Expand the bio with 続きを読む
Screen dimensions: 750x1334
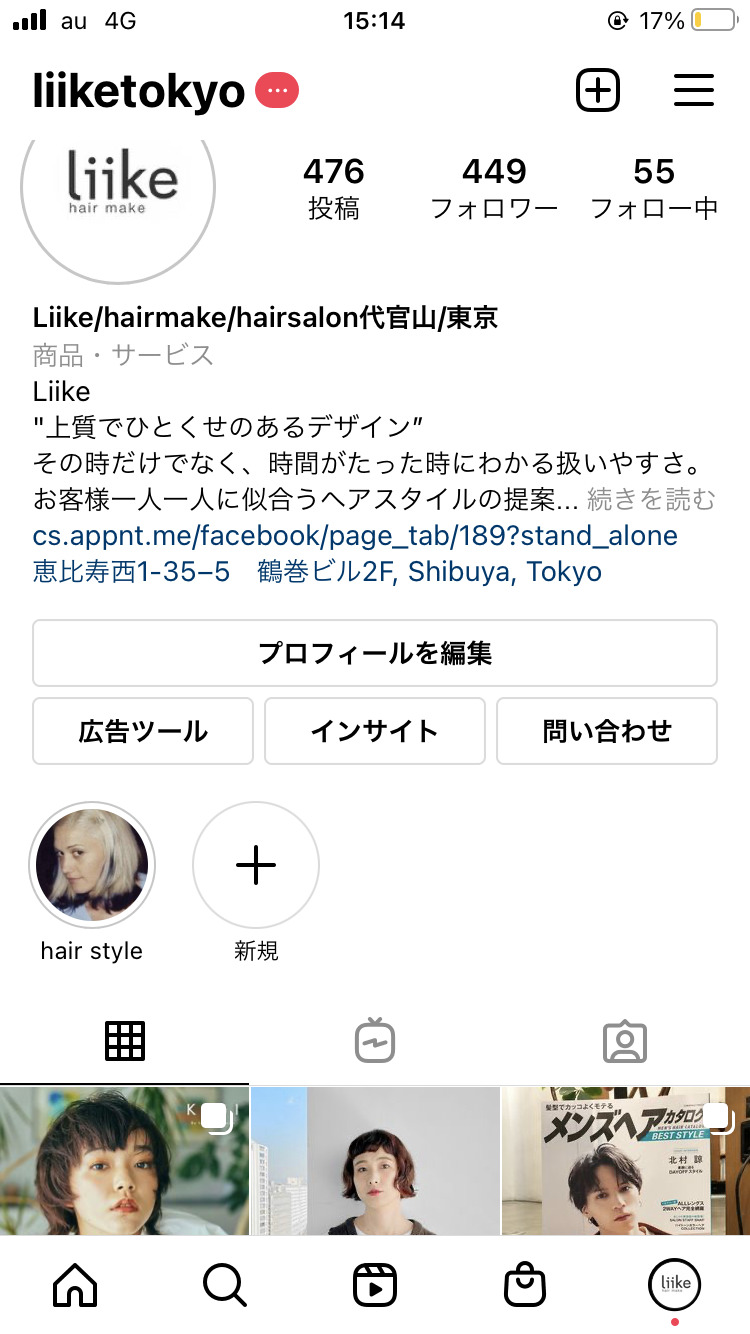[651, 498]
